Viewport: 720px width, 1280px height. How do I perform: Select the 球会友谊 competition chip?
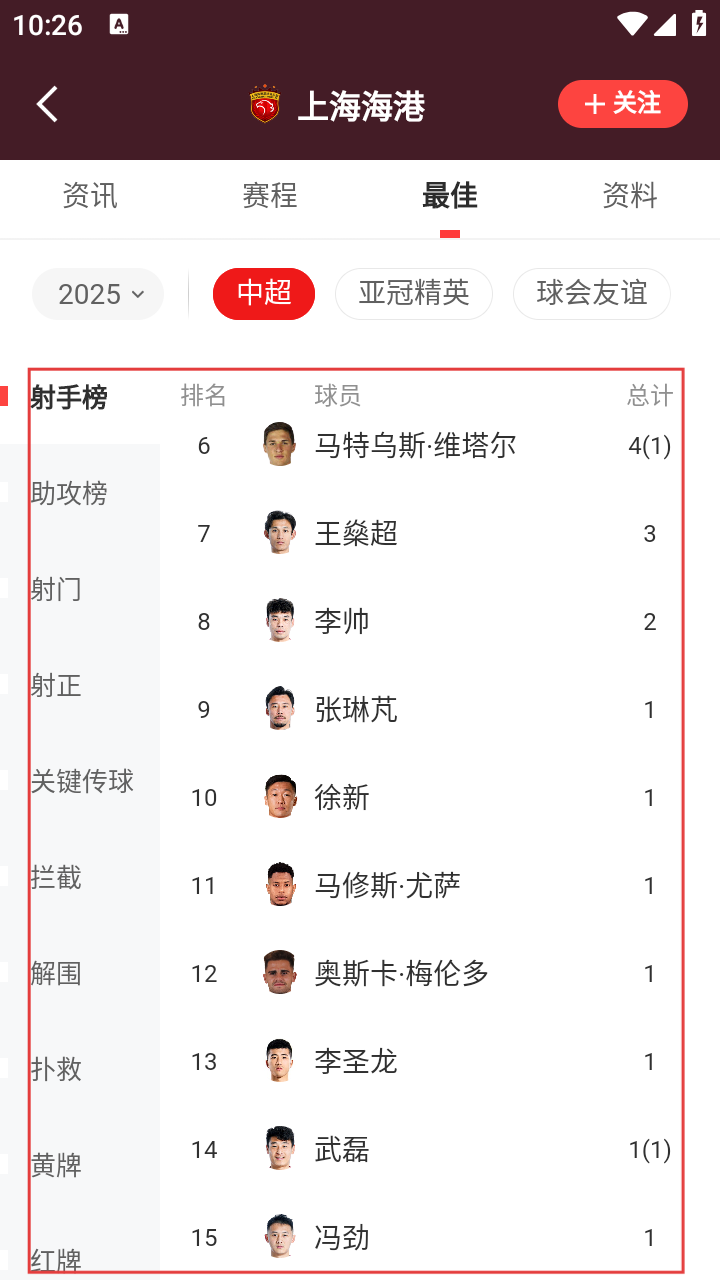point(591,294)
